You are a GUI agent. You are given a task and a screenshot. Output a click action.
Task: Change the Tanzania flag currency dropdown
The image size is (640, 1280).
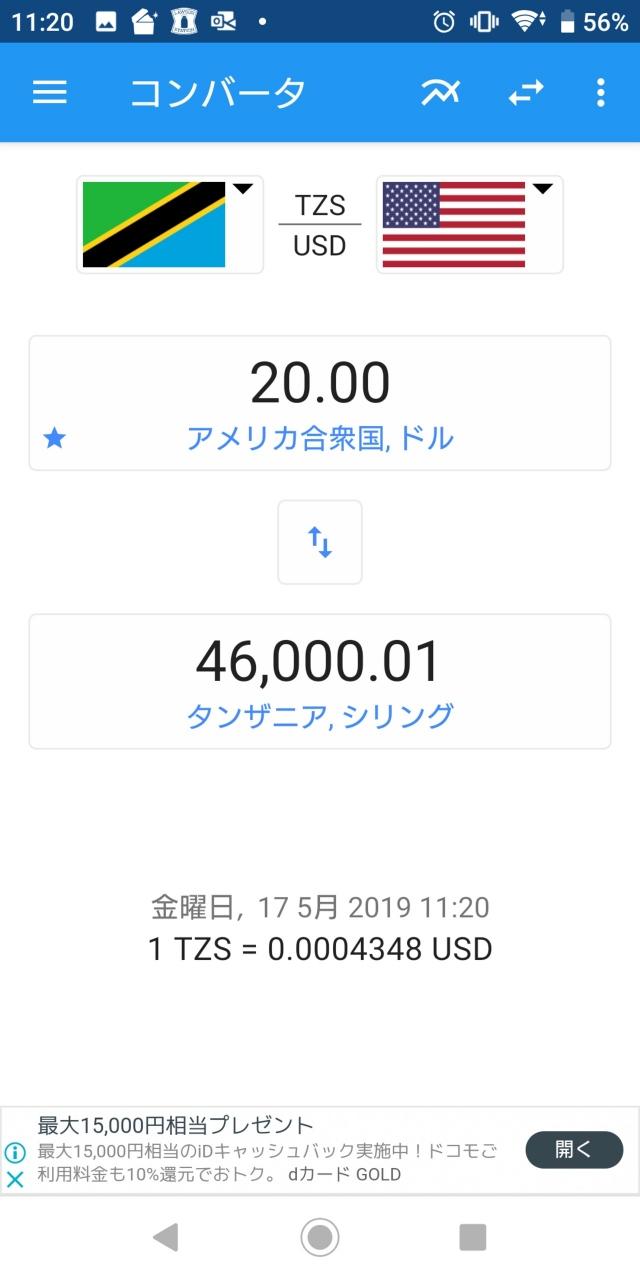pos(170,225)
